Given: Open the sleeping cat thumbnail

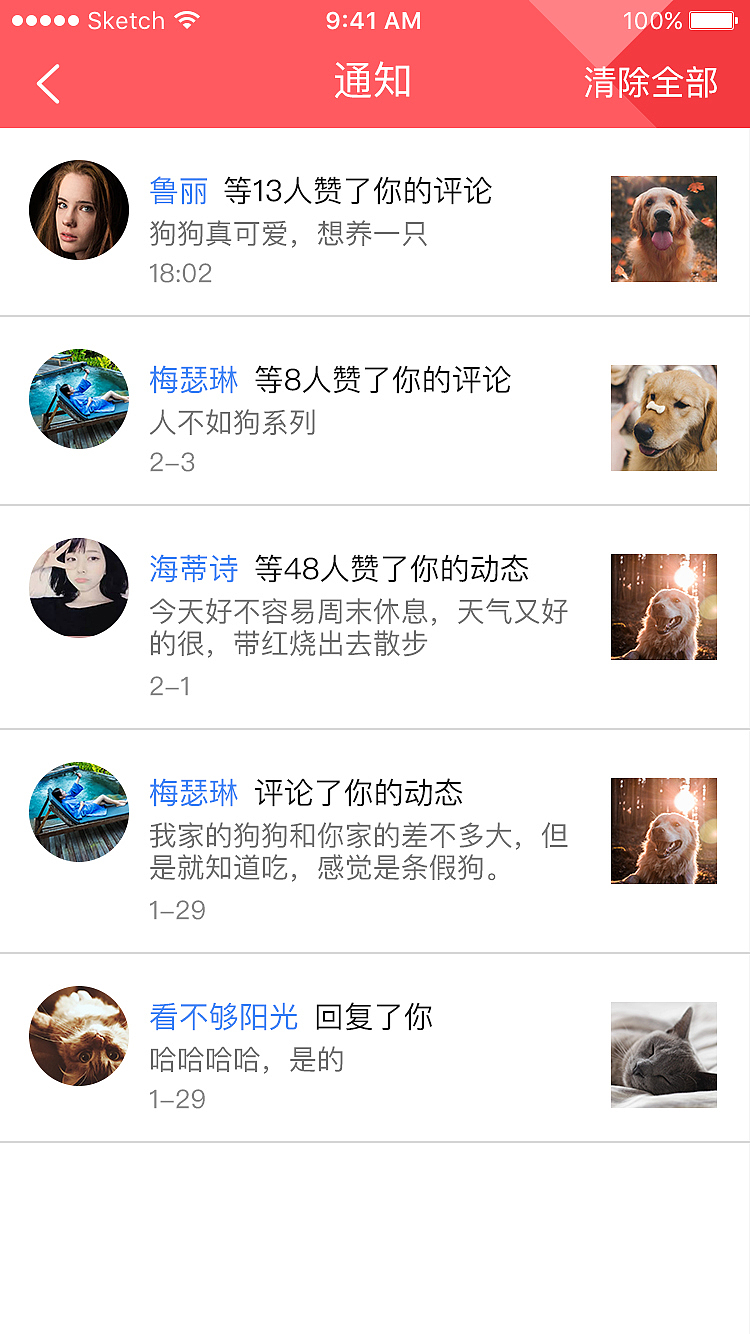Looking at the screenshot, I should (663, 1055).
